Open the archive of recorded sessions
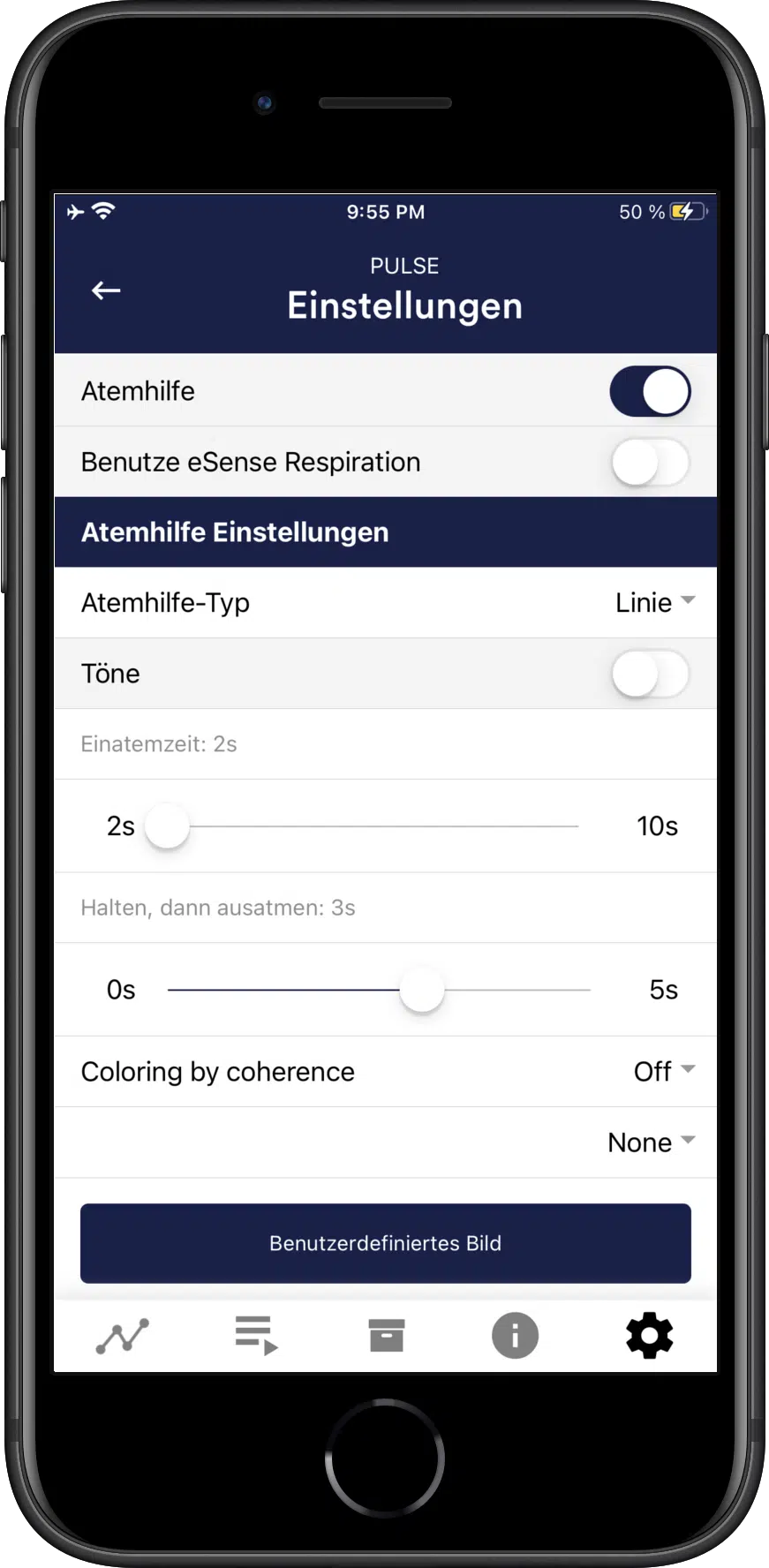 click(385, 1336)
